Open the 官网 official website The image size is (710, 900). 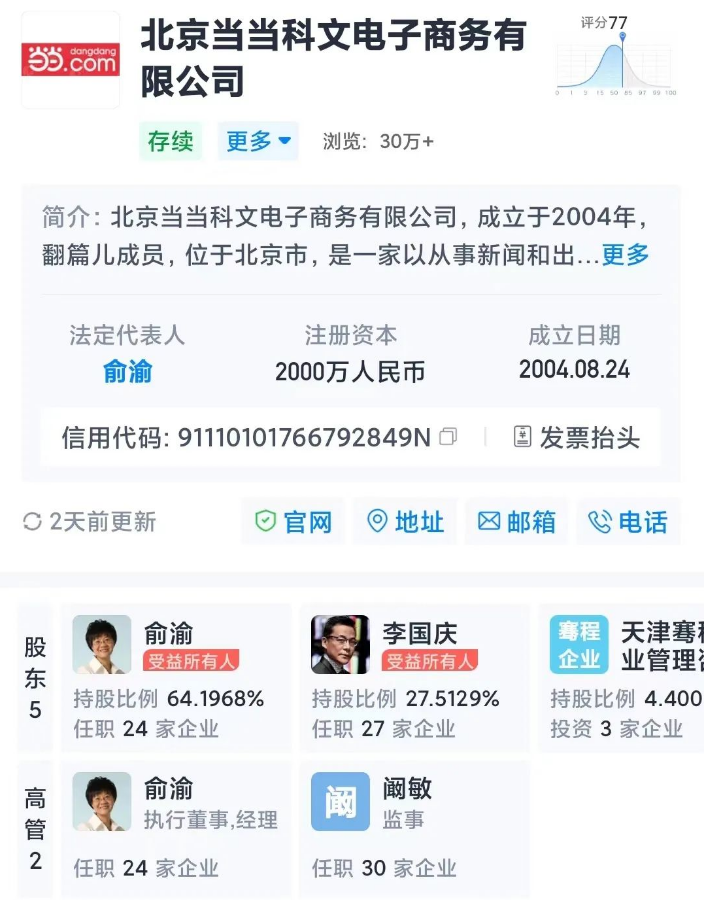click(293, 522)
